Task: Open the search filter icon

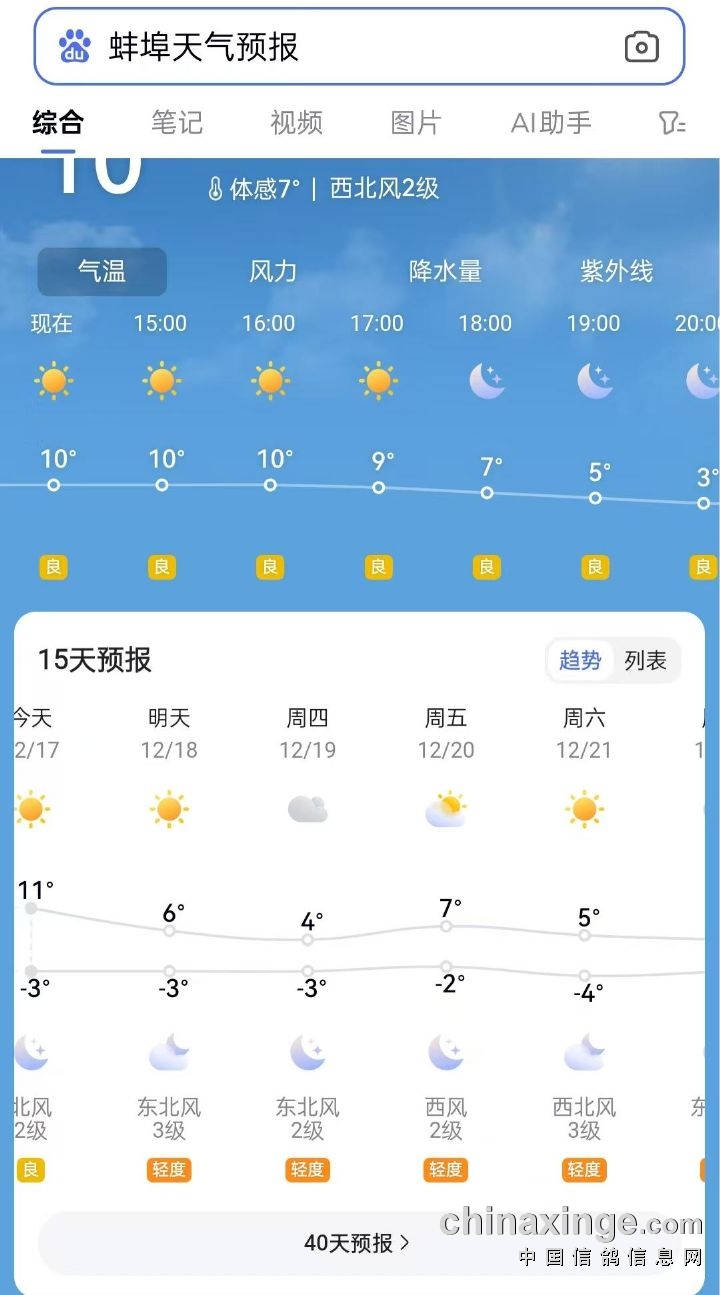Action: [672, 123]
